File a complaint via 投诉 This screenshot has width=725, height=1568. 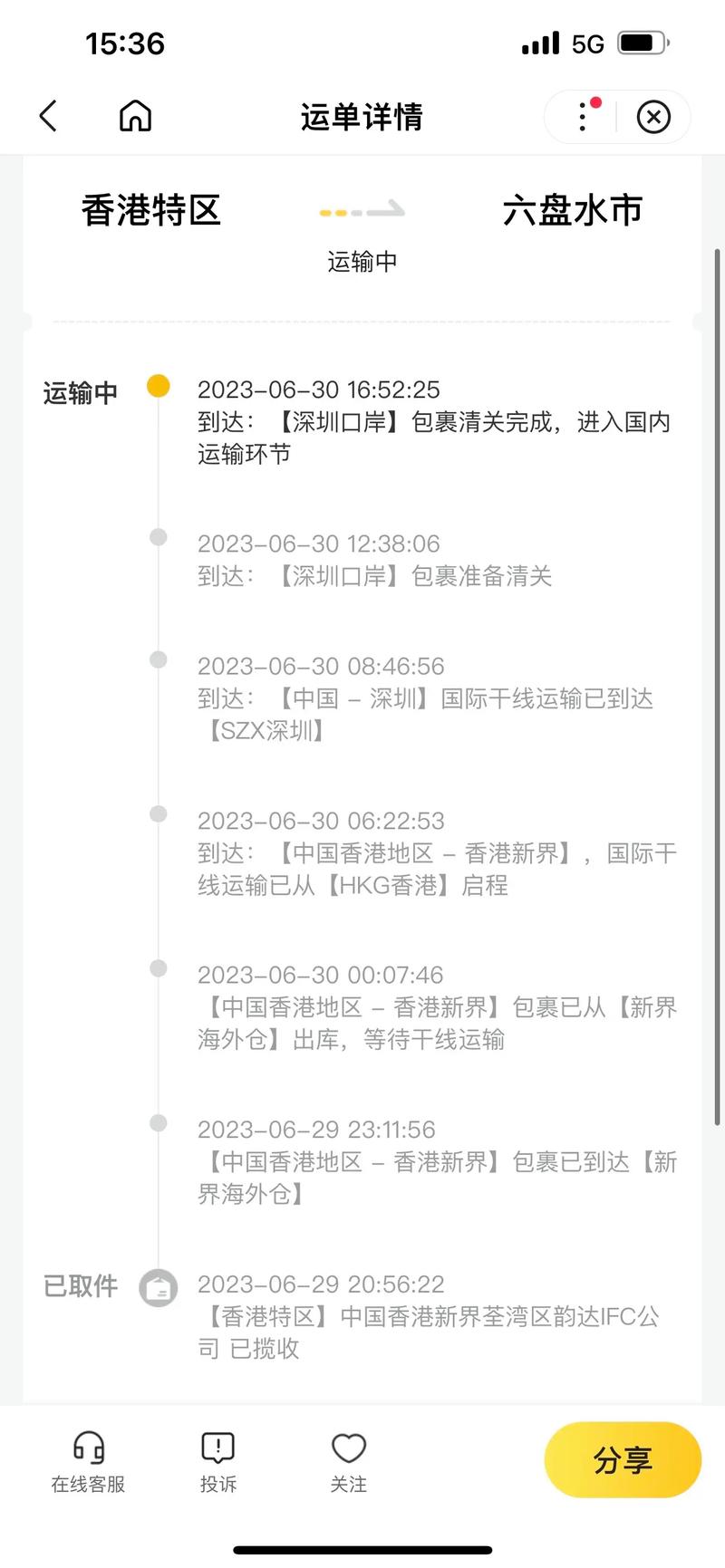pos(218,1461)
